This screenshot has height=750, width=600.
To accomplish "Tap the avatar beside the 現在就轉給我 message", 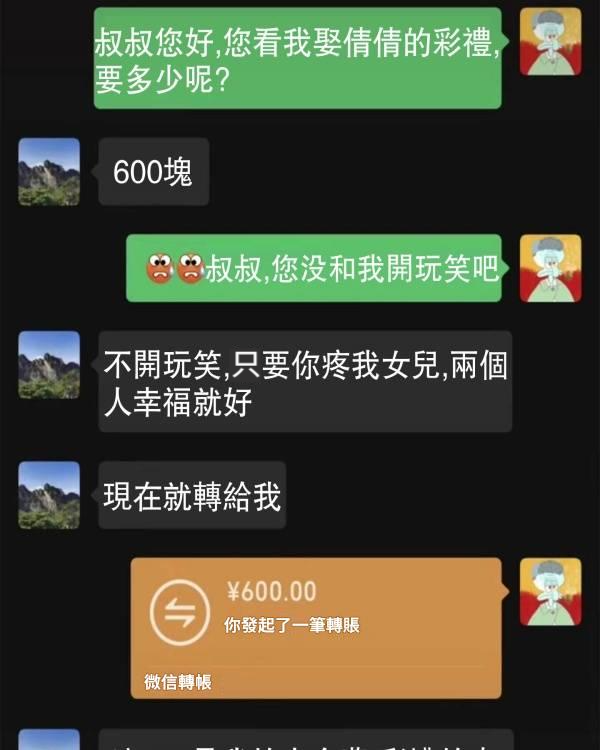I will click(x=49, y=495).
